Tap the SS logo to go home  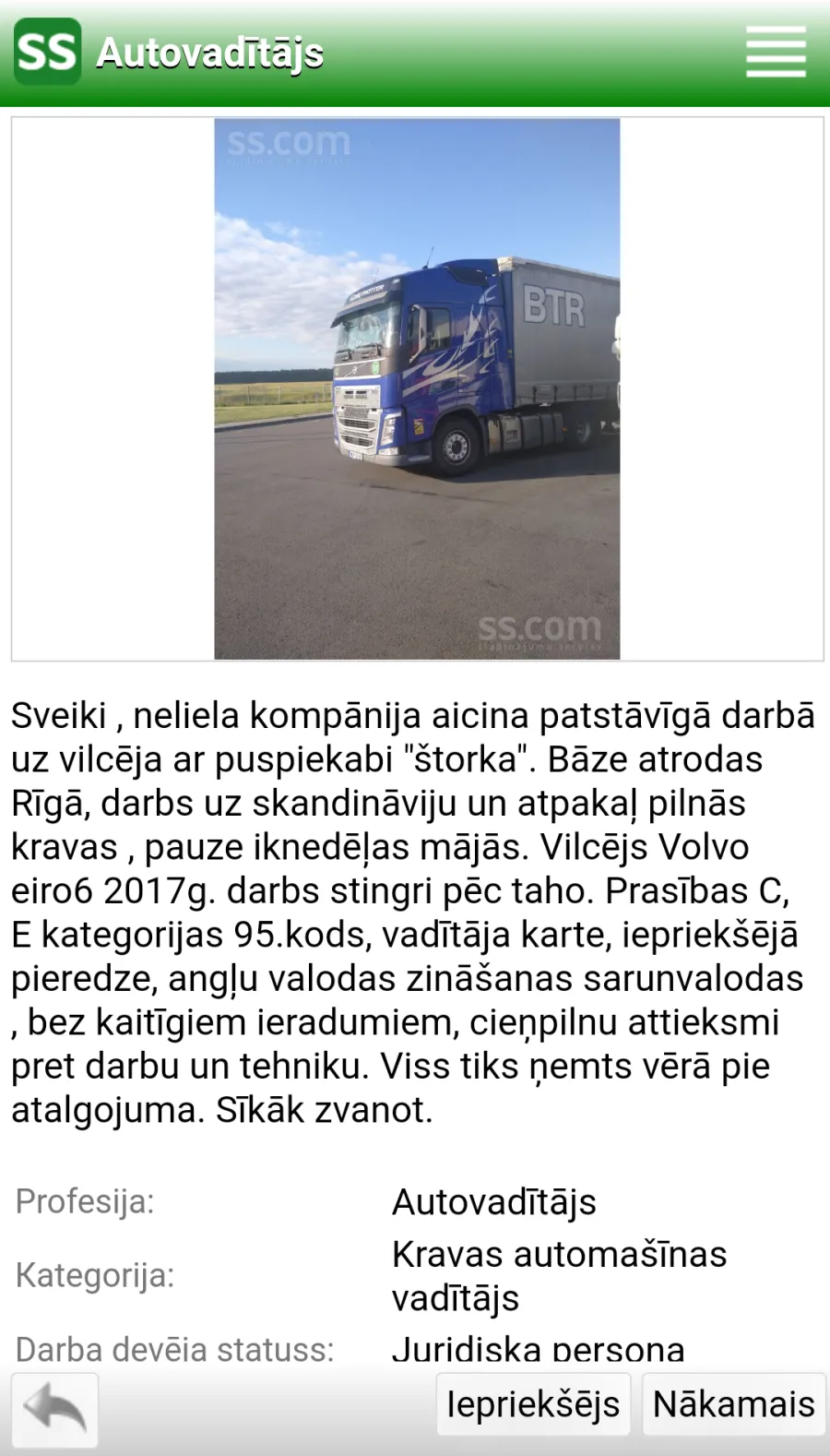click(x=47, y=53)
